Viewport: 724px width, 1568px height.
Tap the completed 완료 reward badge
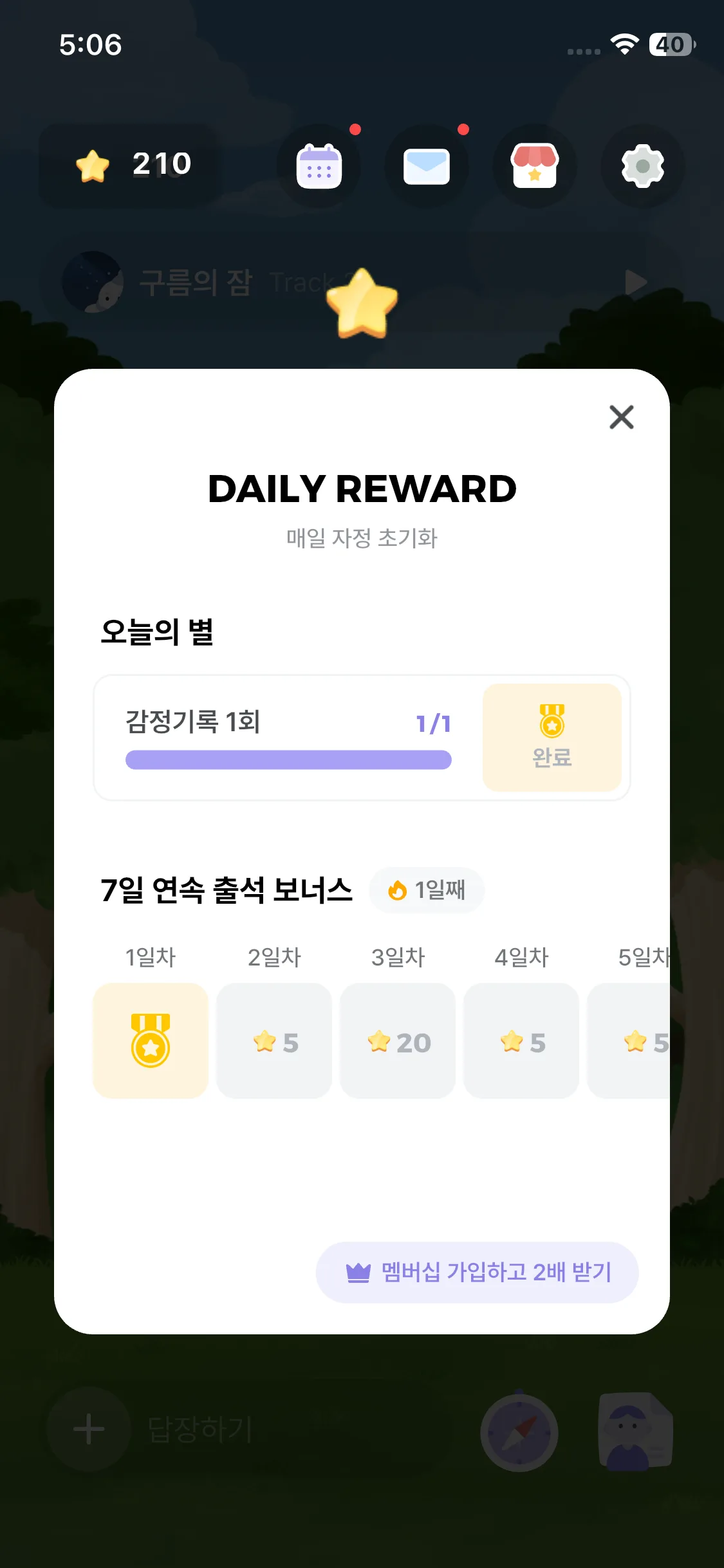click(552, 737)
